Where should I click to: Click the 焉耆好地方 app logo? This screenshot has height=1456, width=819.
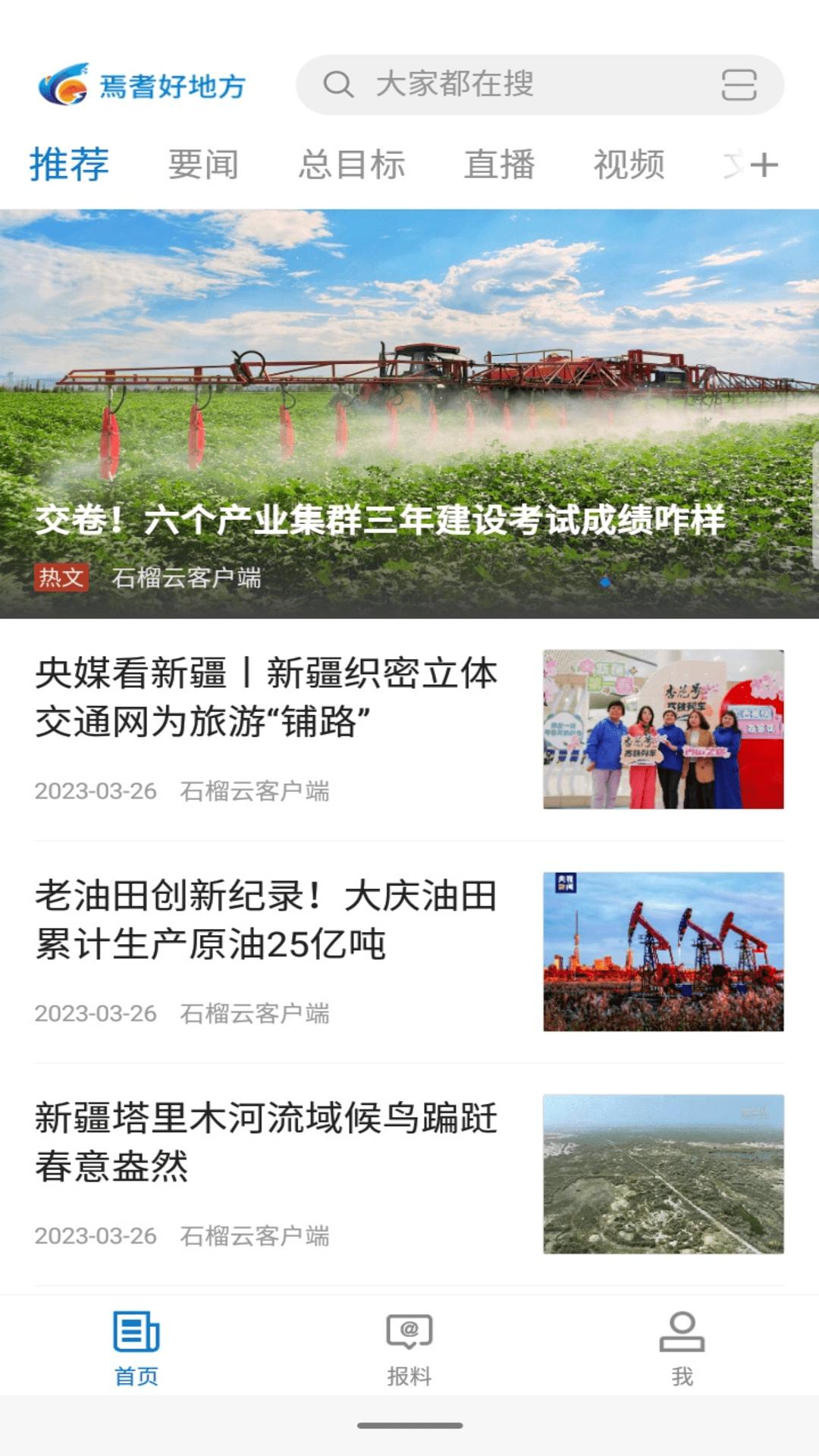coord(144,86)
